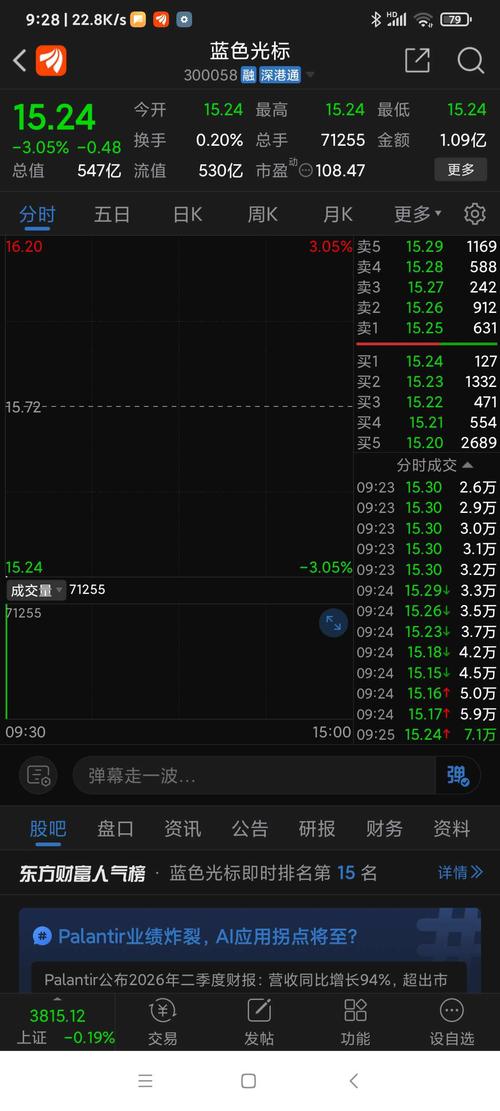This screenshot has height=1111, width=500.
Task: Expand the 更多 chart period dropdown
Action: 417,214
